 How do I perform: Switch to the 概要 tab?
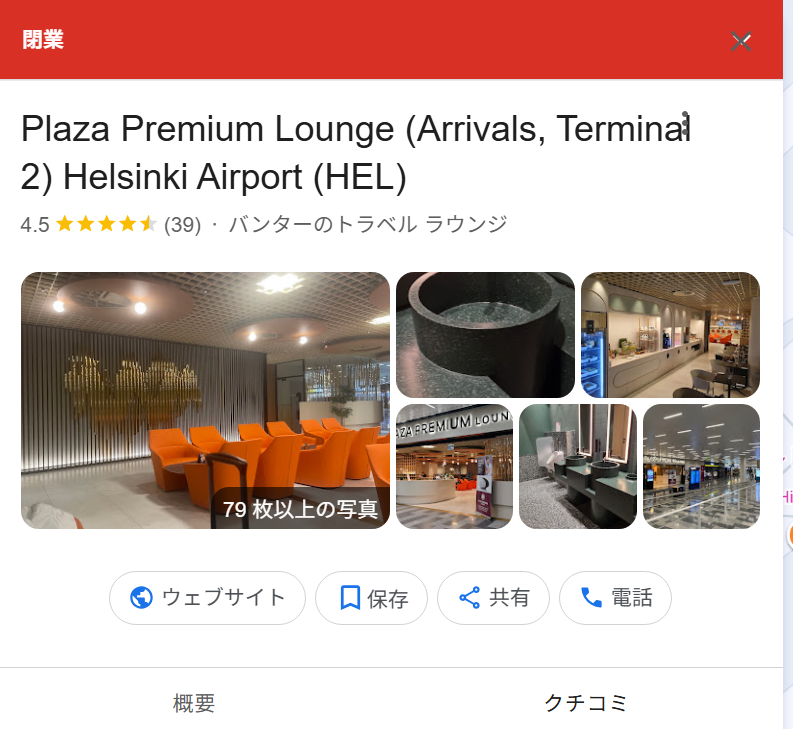pyautogui.click(x=194, y=703)
